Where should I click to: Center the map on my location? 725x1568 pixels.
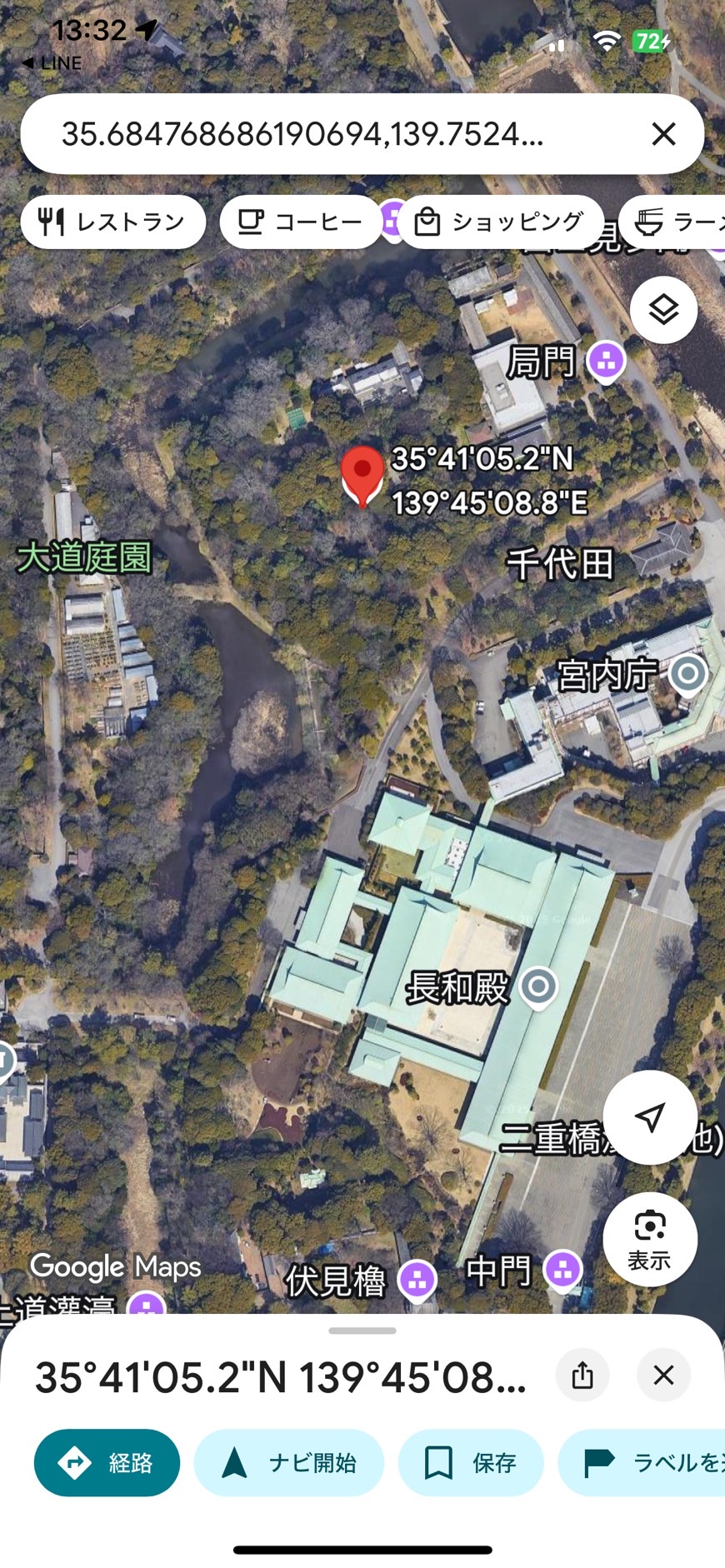(650, 1117)
